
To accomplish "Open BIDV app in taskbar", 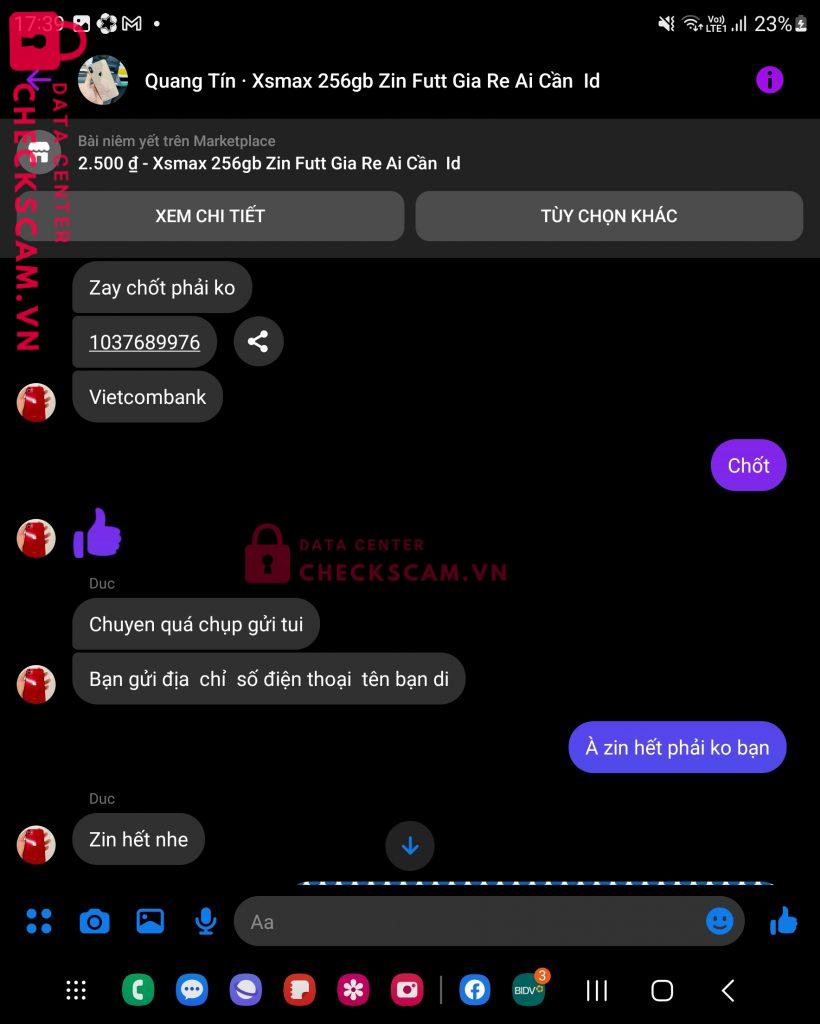I will [528, 990].
